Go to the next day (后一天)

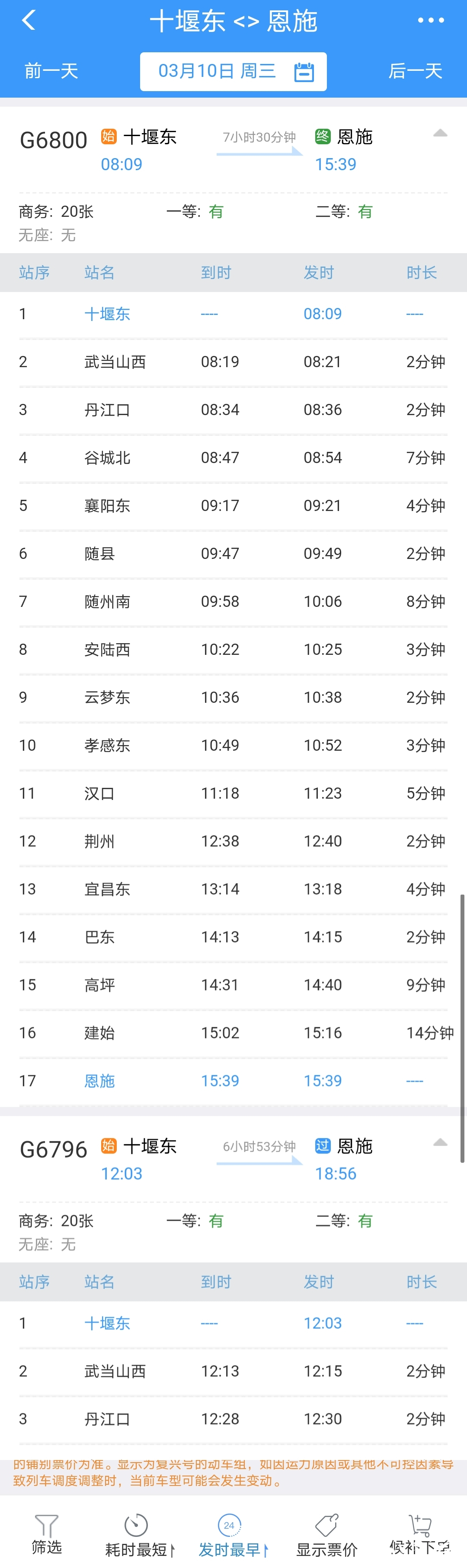click(x=415, y=71)
